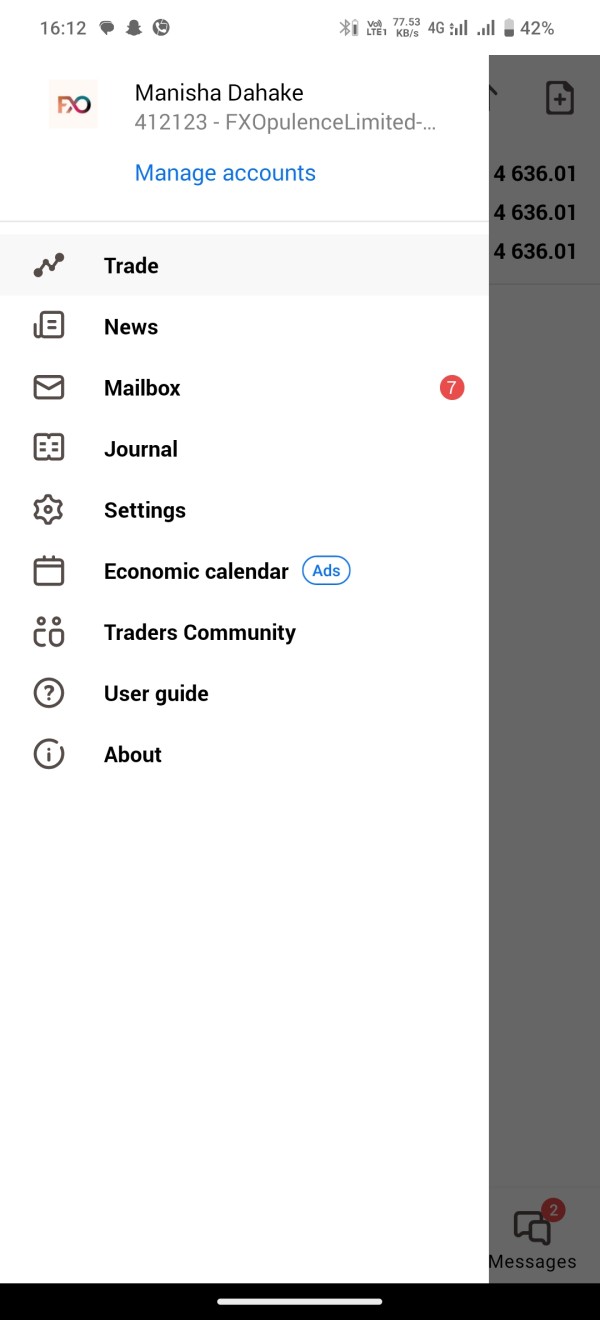Switch to the Messages tab
This screenshot has width=600, height=1320.
(x=533, y=1240)
